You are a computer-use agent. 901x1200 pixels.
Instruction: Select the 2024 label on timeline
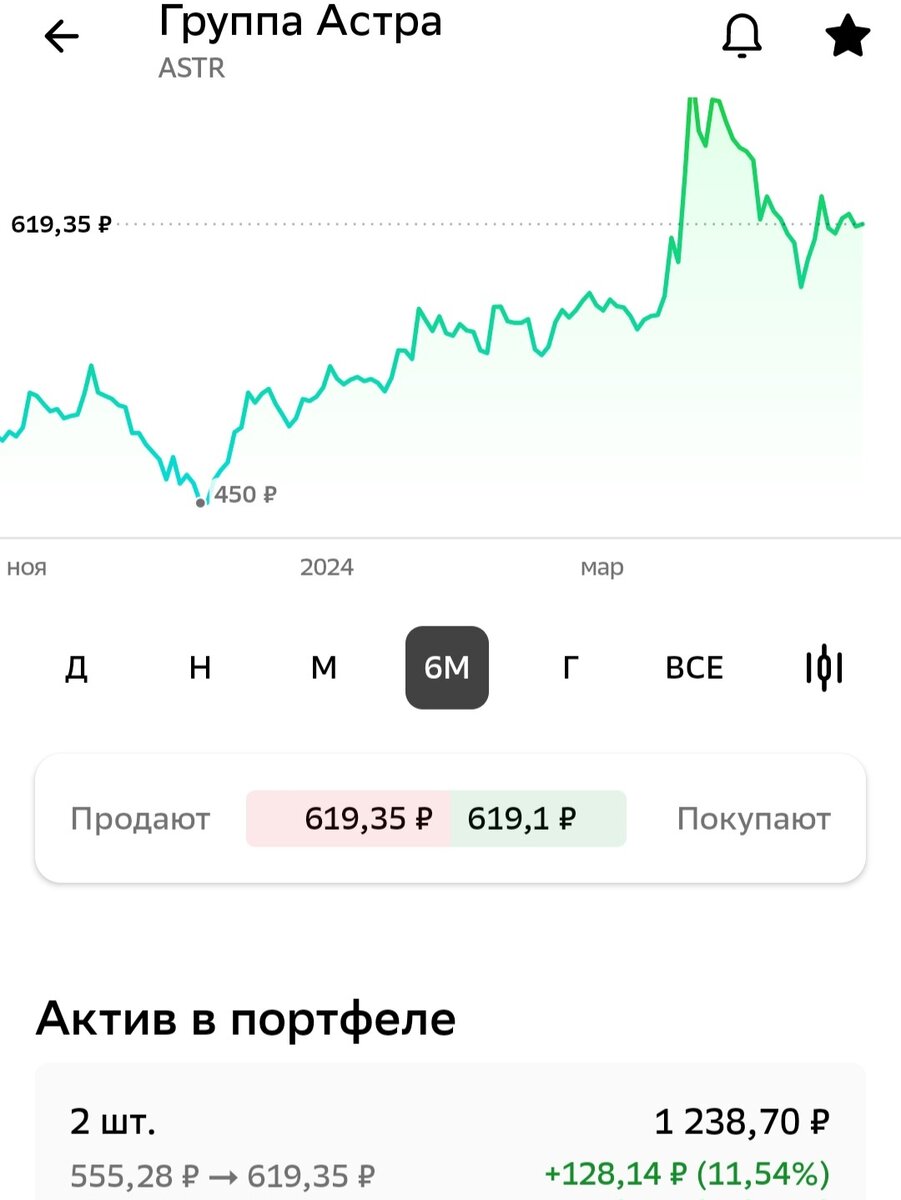(x=327, y=567)
